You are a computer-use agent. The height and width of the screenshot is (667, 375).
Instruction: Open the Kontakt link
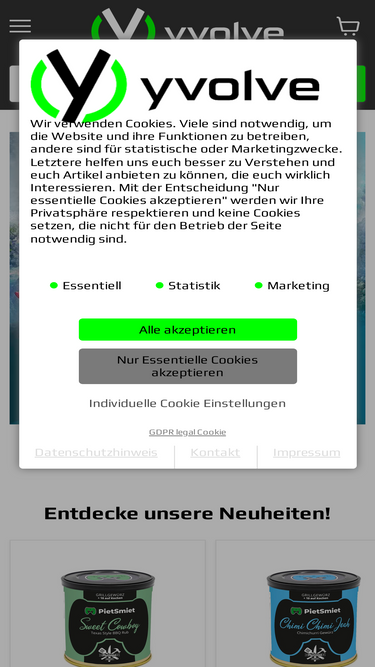click(215, 452)
